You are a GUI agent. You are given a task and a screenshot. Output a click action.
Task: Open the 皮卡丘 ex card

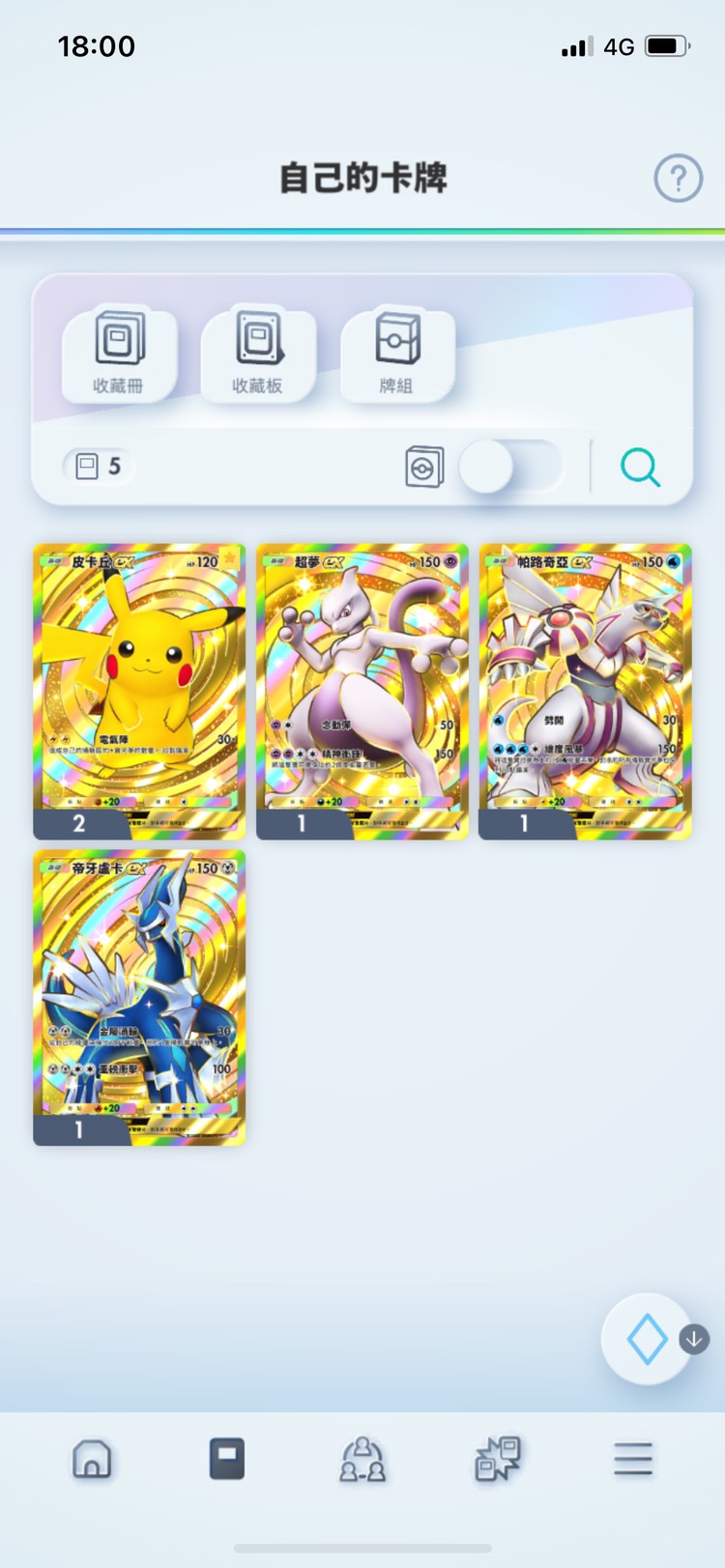139,690
